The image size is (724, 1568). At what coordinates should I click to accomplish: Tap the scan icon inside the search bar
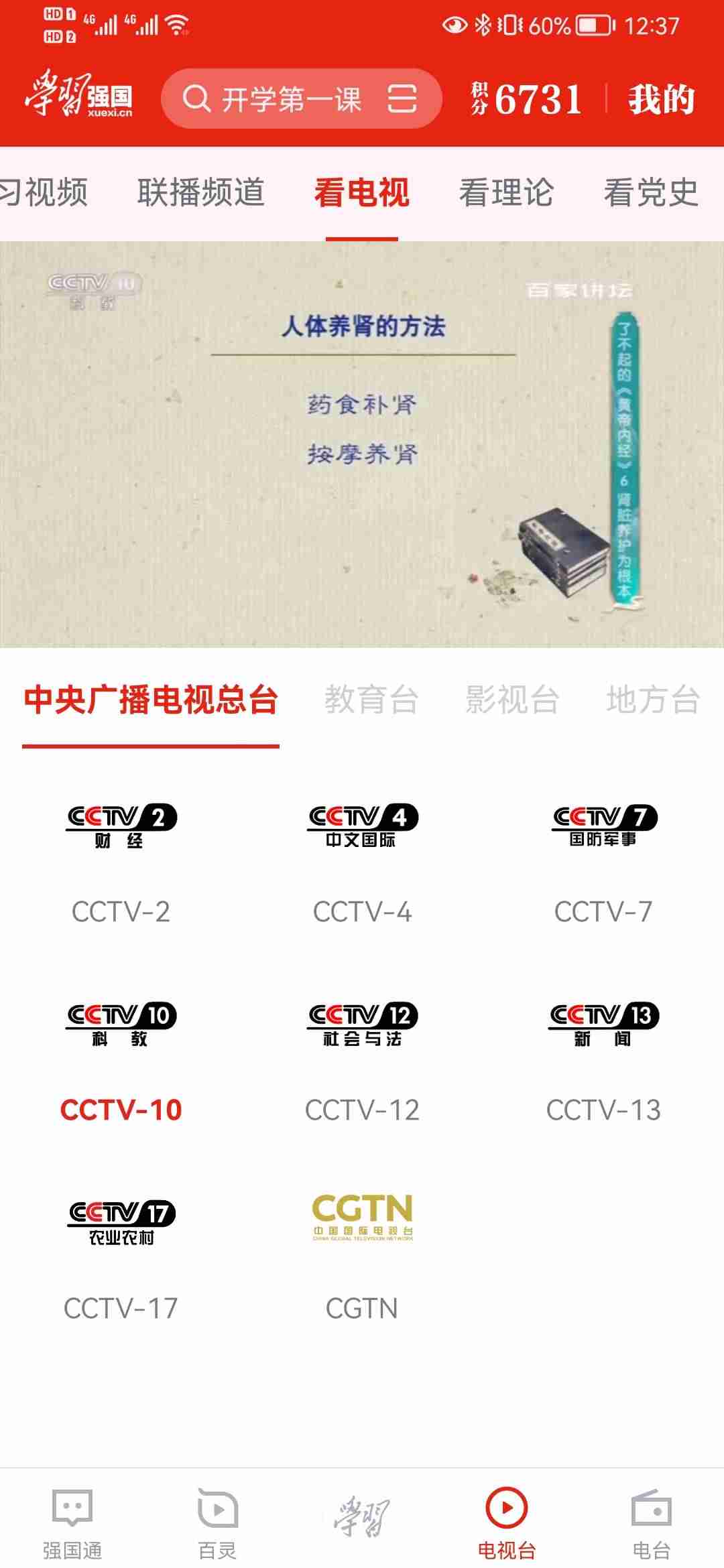click(402, 99)
